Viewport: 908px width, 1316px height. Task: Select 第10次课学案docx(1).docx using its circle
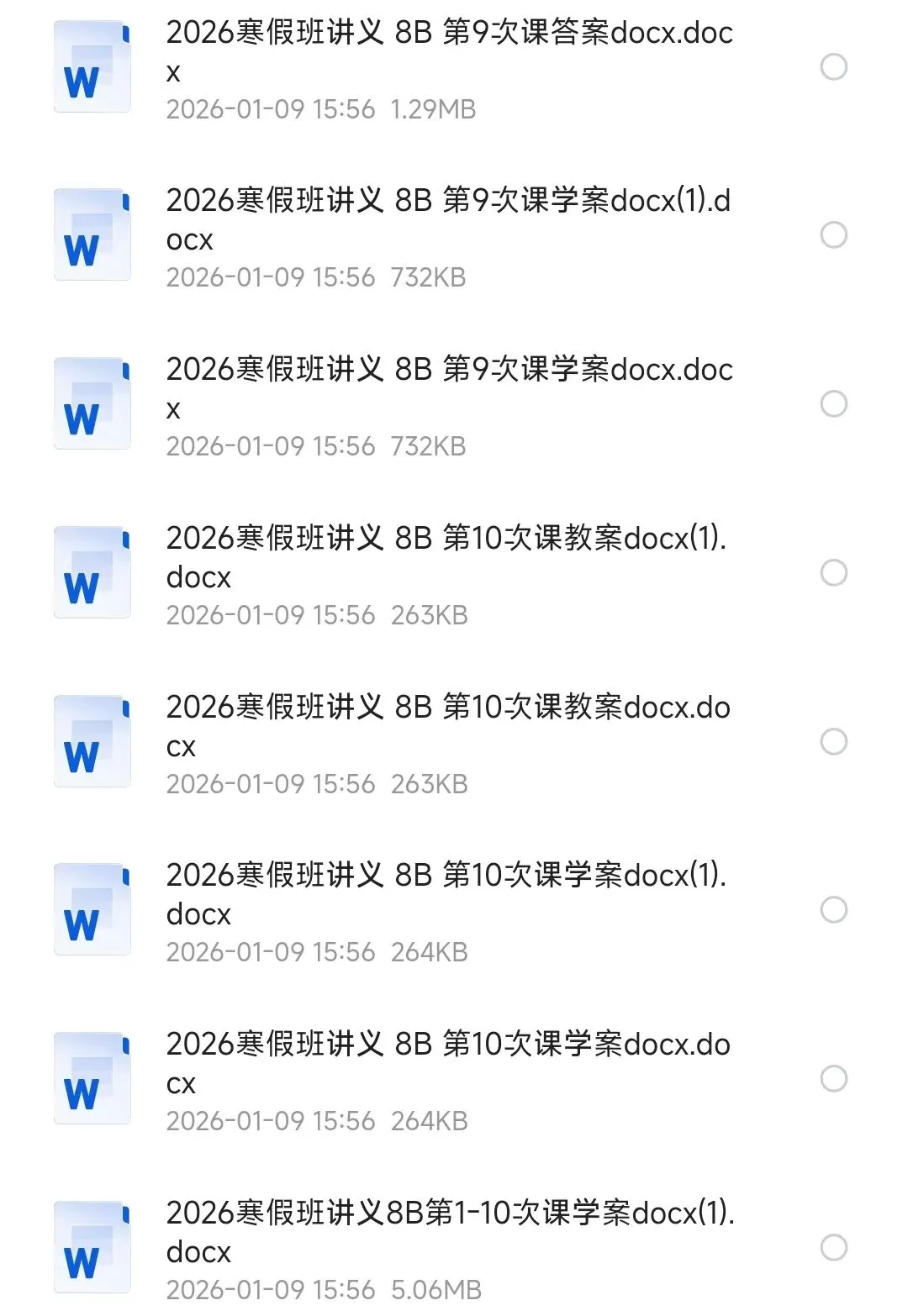click(833, 910)
